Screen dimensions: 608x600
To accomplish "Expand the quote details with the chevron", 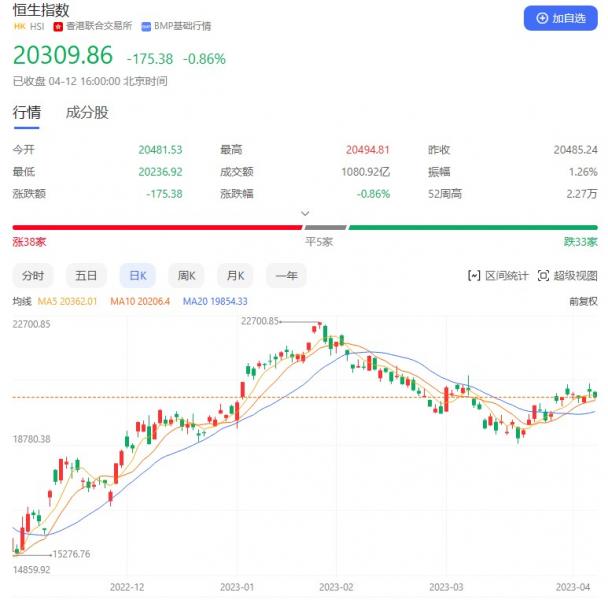I will pyautogui.click(x=305, y=213).
